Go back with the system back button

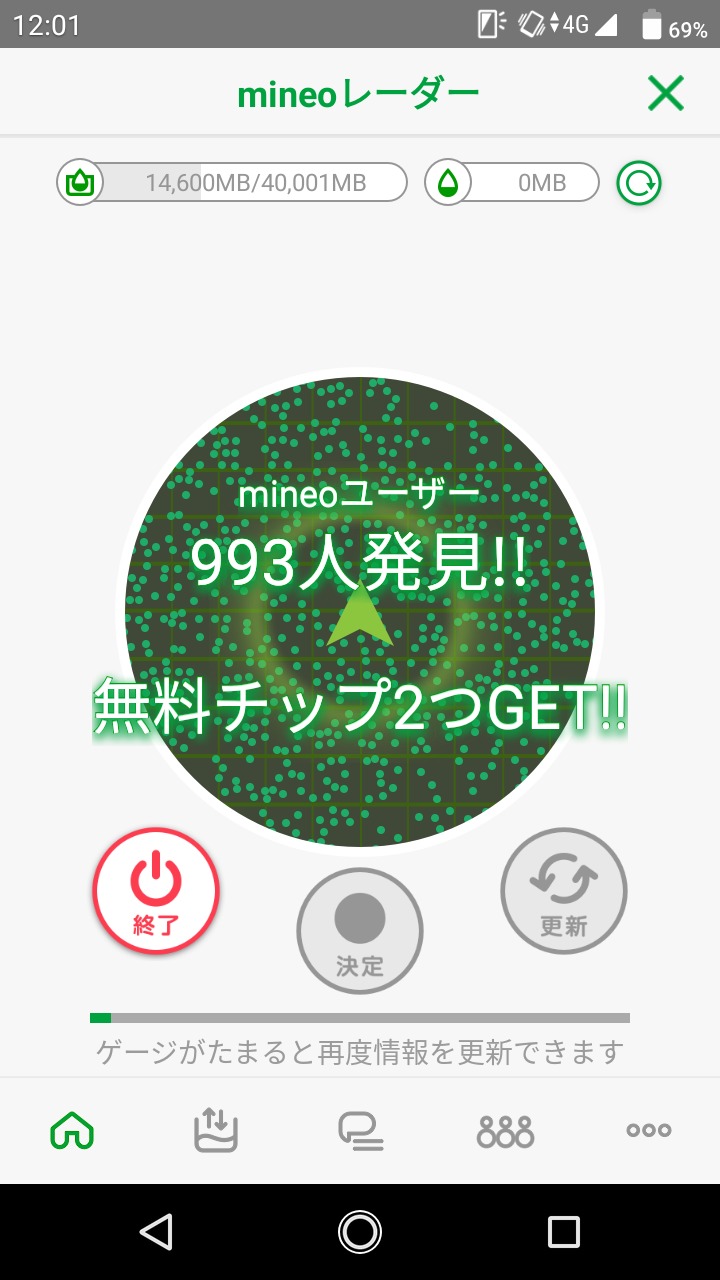[x=156, y=1232]
